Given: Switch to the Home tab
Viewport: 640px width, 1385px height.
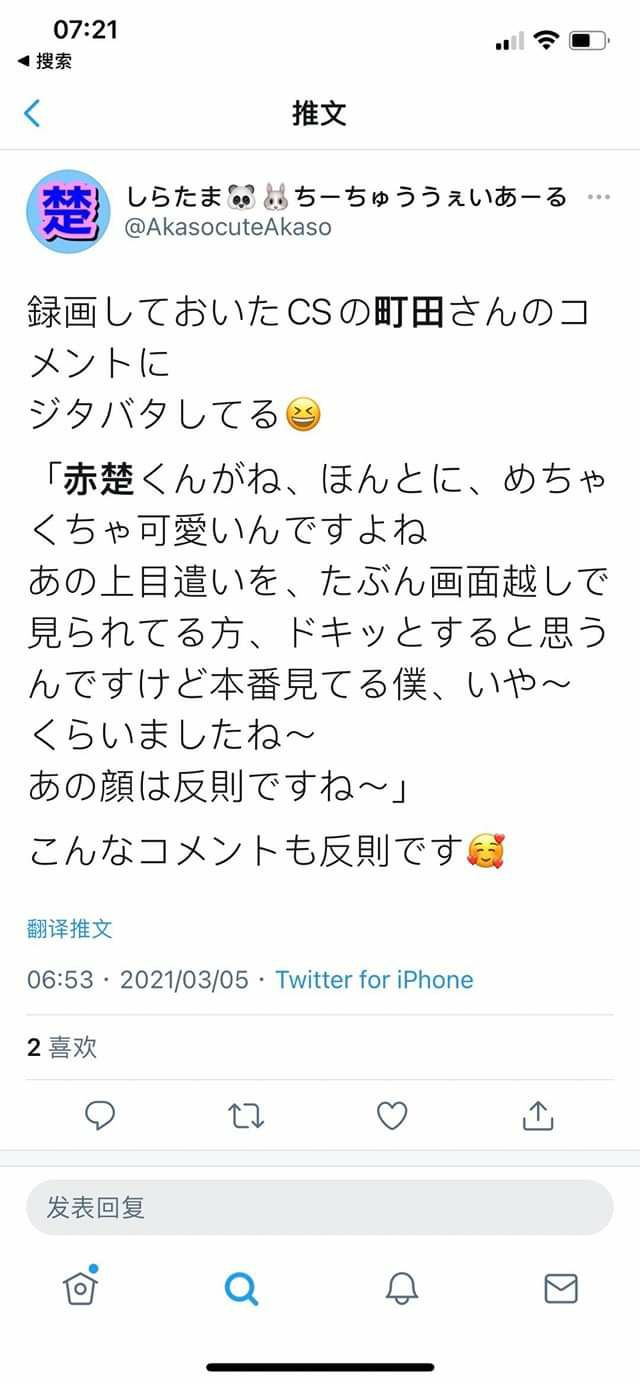Looking at the screenshot, I should (80, 1287).
